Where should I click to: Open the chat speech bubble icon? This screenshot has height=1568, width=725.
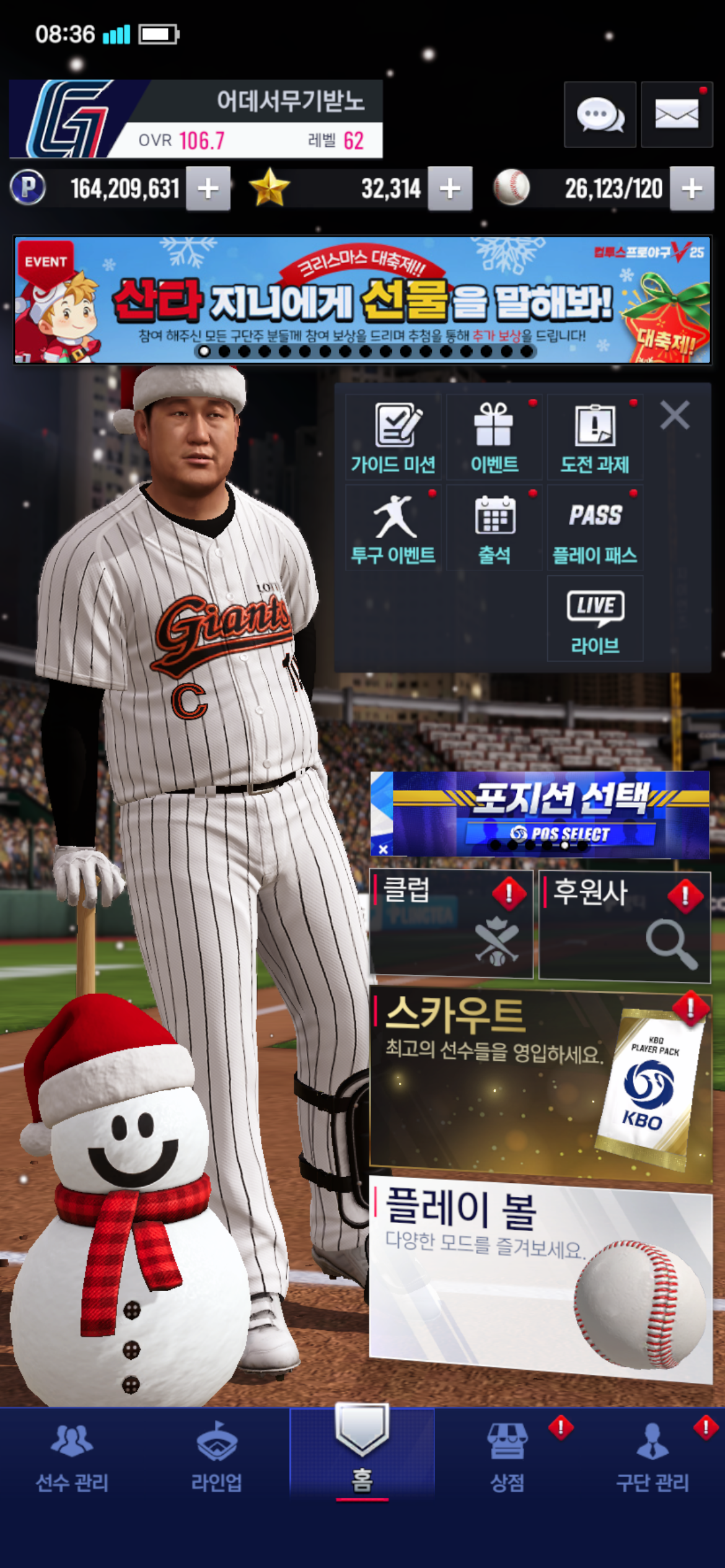point(600,115)
